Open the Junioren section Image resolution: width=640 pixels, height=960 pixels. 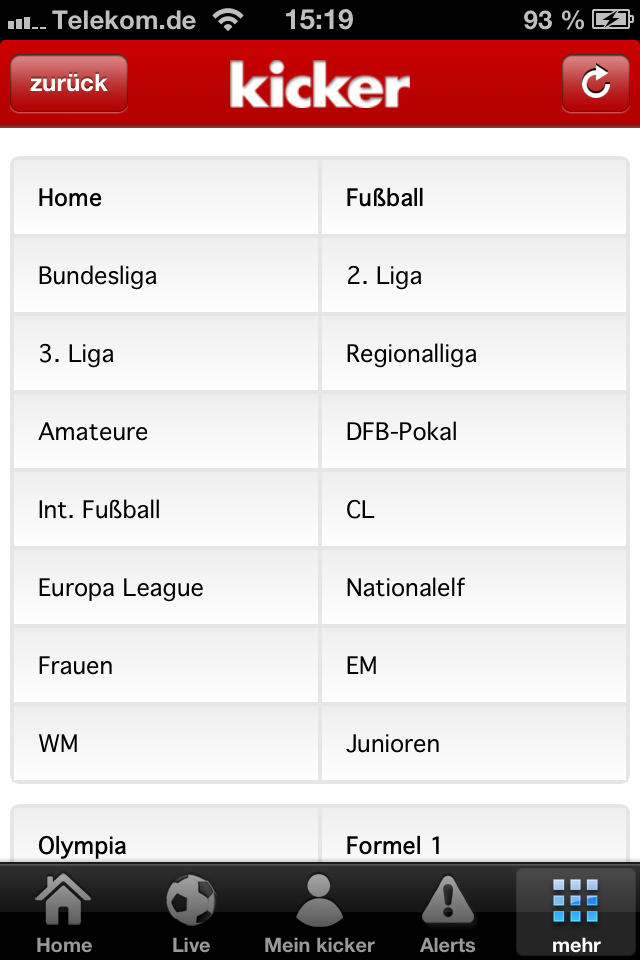pos(474,743)
